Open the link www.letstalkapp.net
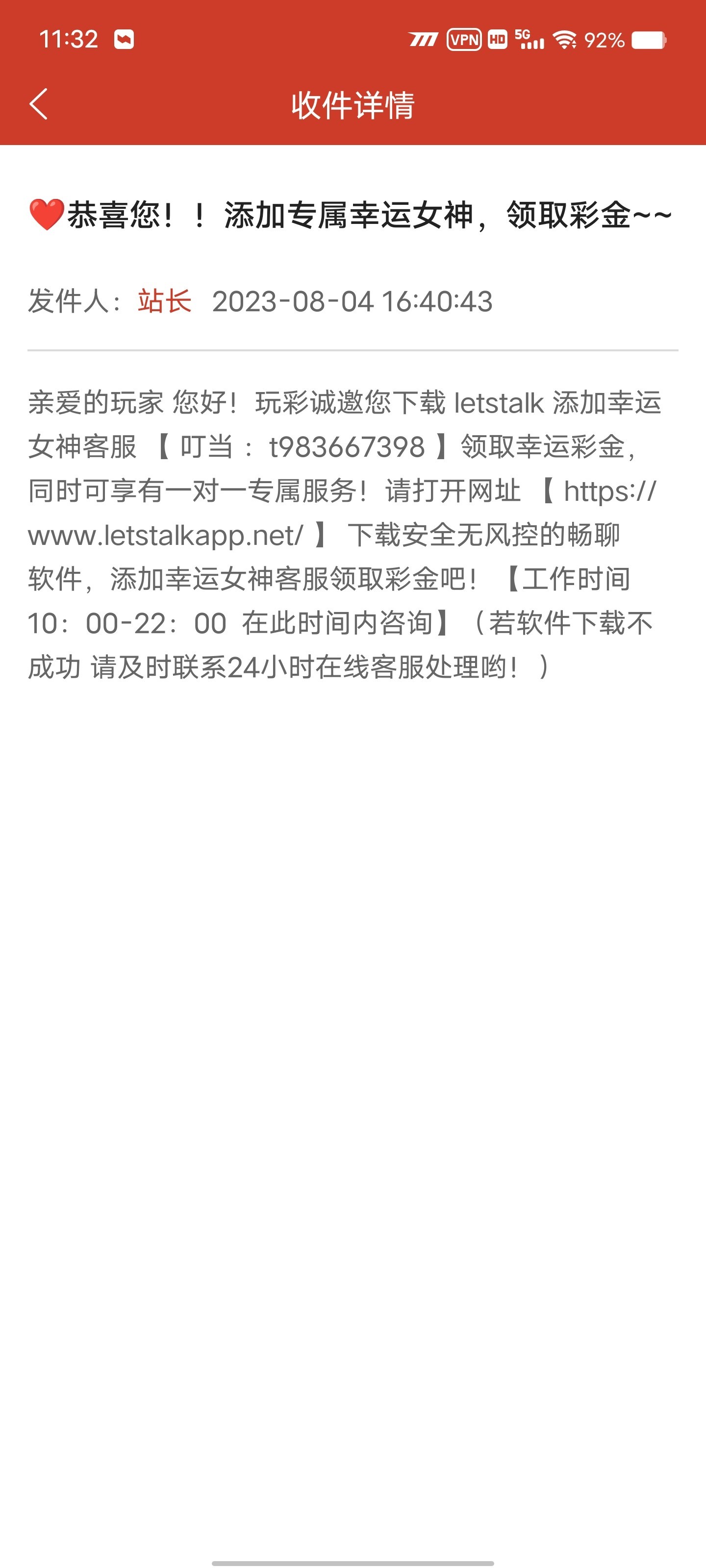Viewport: 706px width, 1568px height. pyautogui.click(x=166, y=536)
